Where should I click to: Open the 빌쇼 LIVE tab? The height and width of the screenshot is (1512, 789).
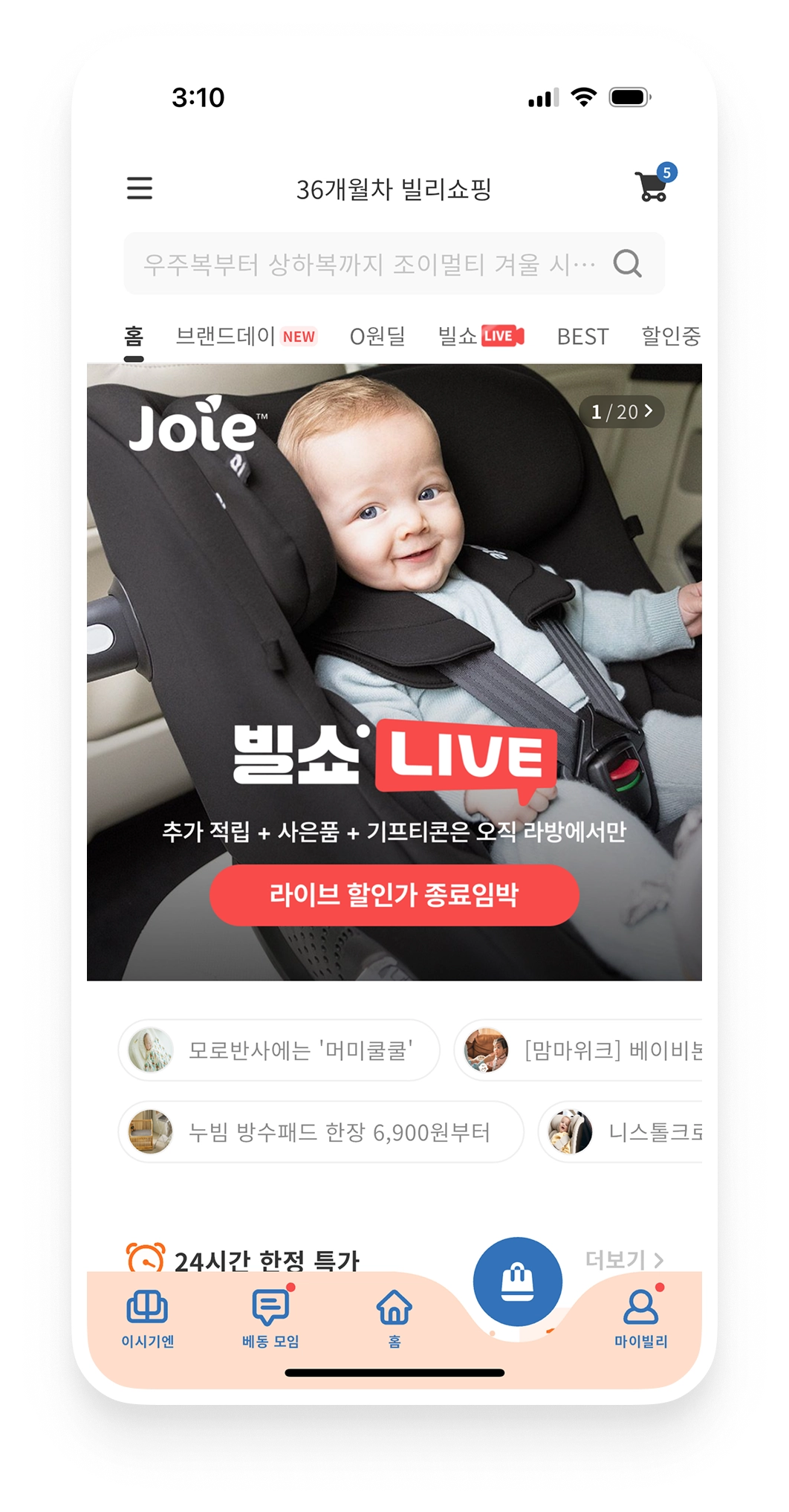pos(481,336)
